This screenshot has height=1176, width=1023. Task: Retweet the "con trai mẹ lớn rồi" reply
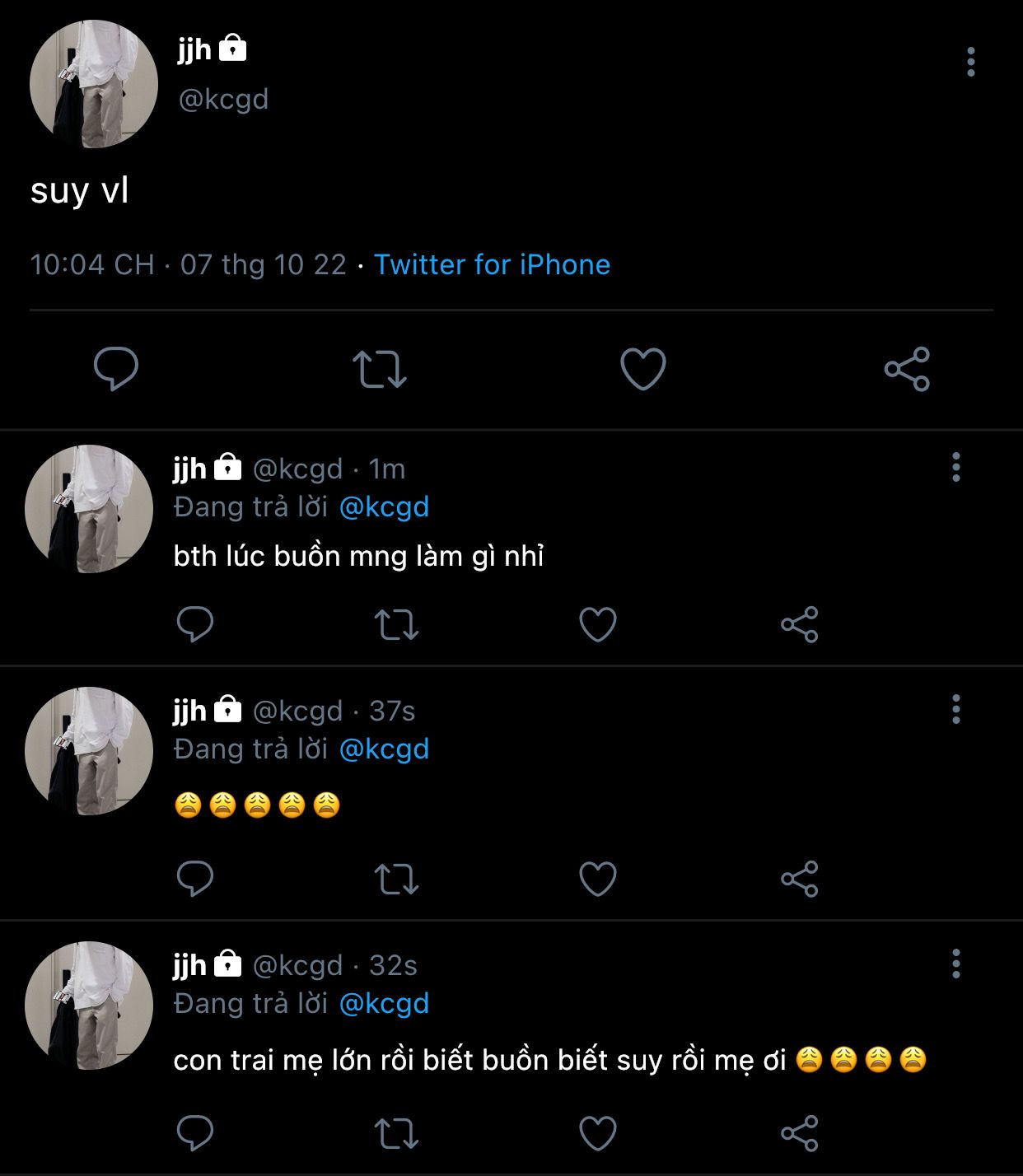[x=397, y=1133]
